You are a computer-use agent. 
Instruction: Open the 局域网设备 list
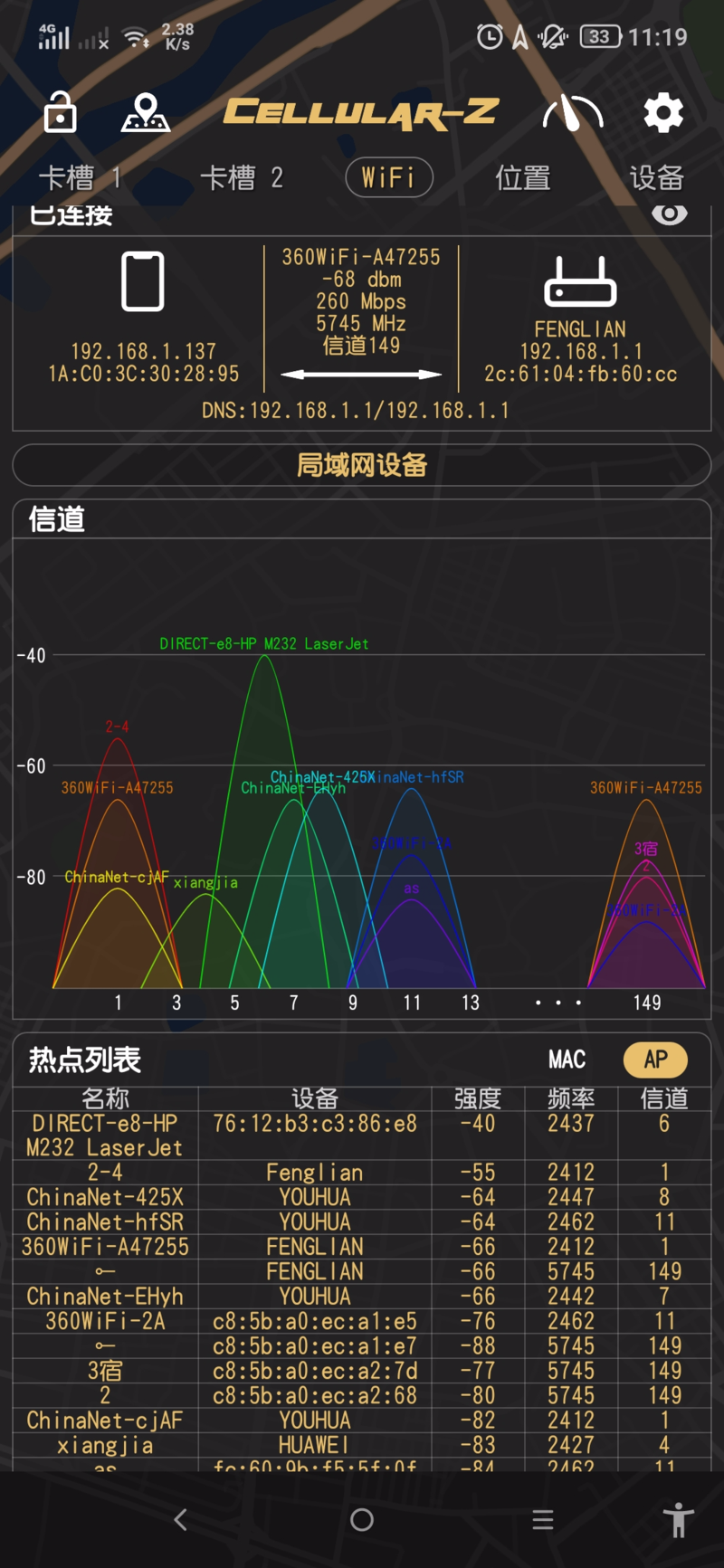pyautogui.click(x=362, y=465)
